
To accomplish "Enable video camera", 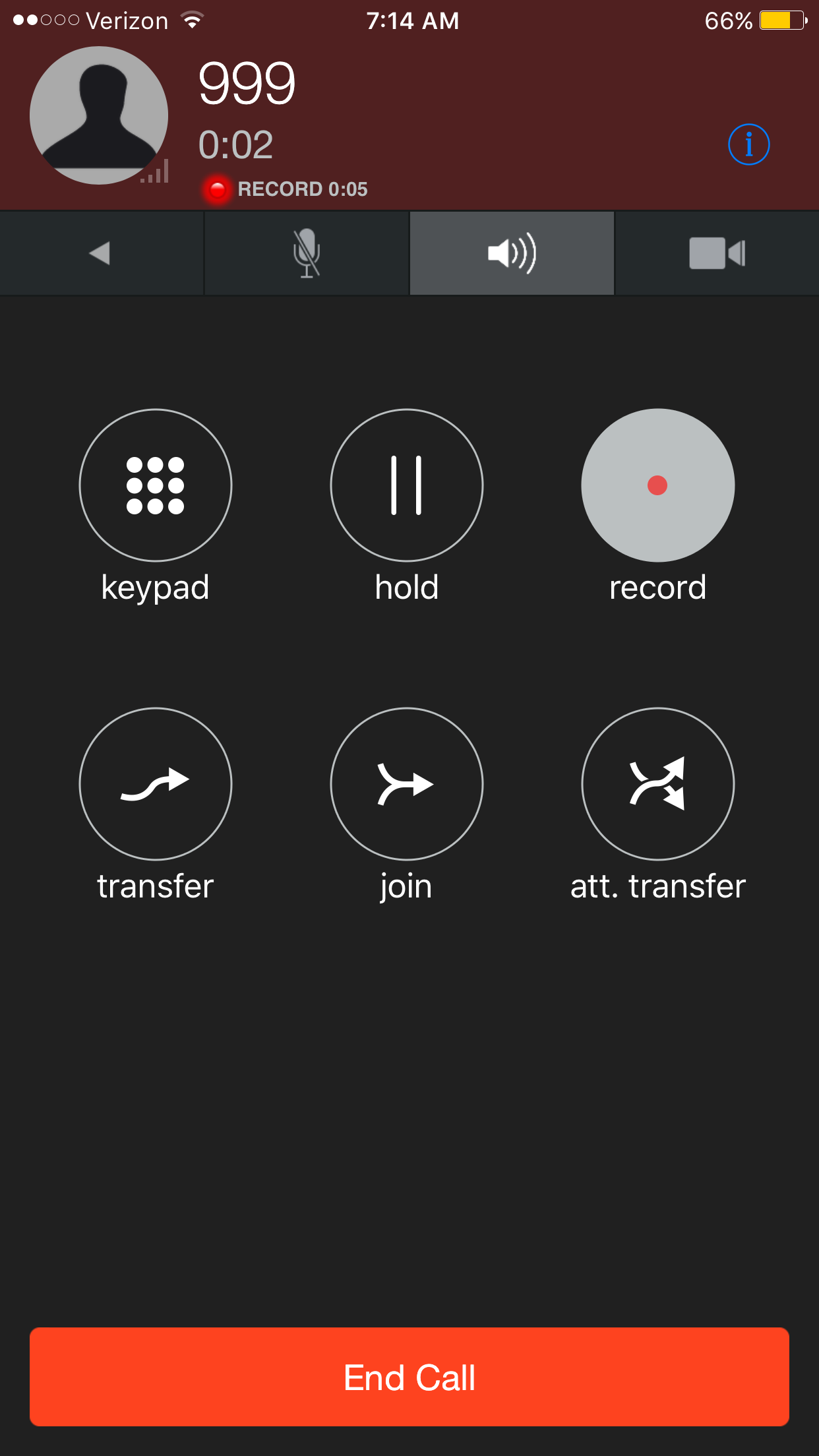I will pos(717,253).
